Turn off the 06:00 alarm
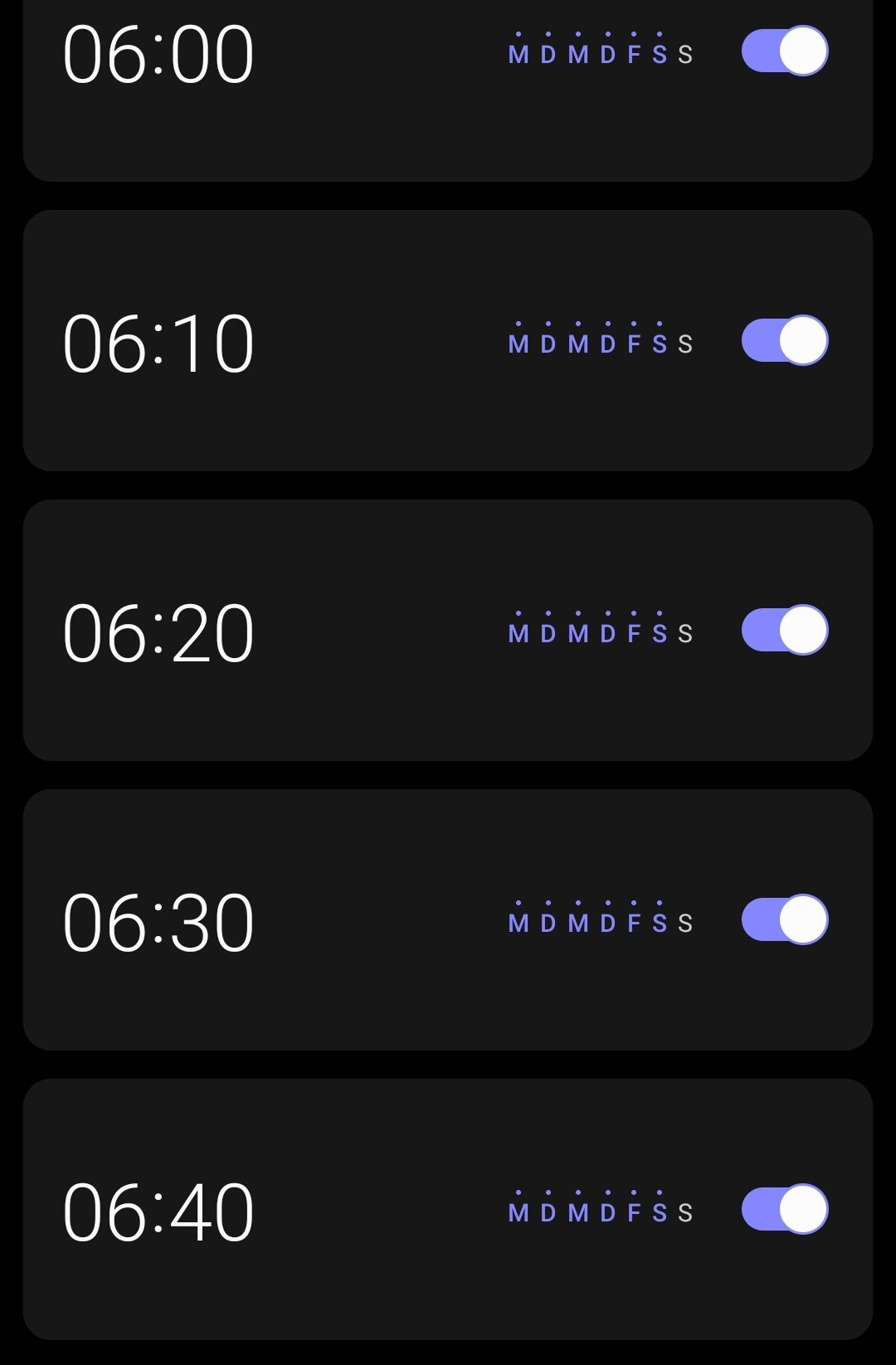This screenshot has height=1365, width=896. coord(784,51)
